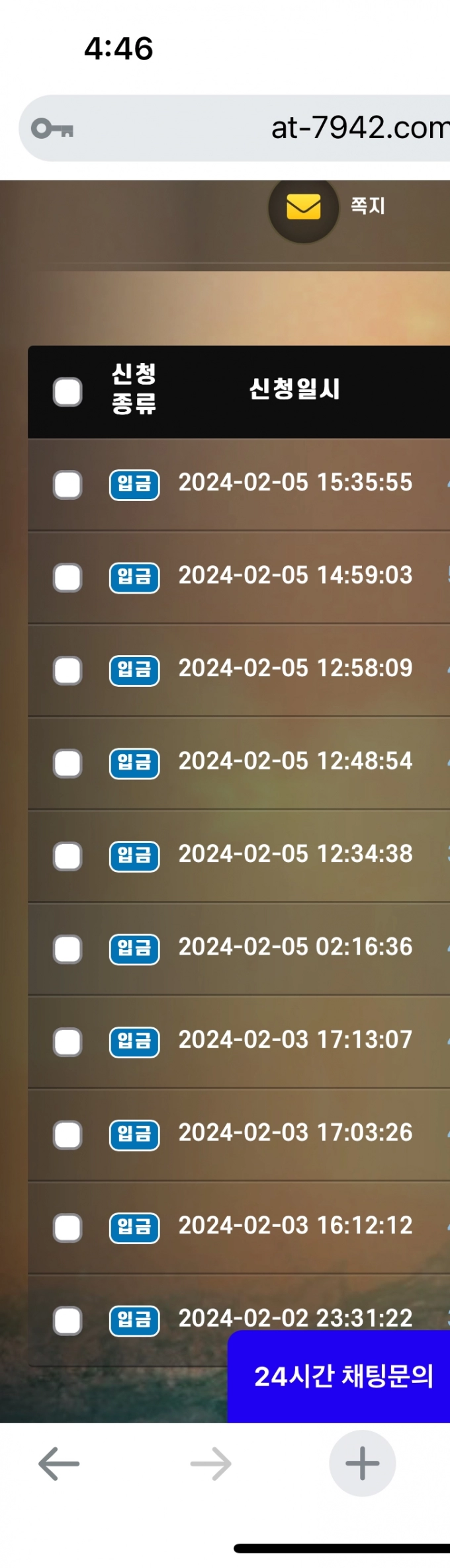Tick the 2024-02-03 17:03:26 checkbox
The height and width of the screenshot is (1568, 450).
point(67,1135)
